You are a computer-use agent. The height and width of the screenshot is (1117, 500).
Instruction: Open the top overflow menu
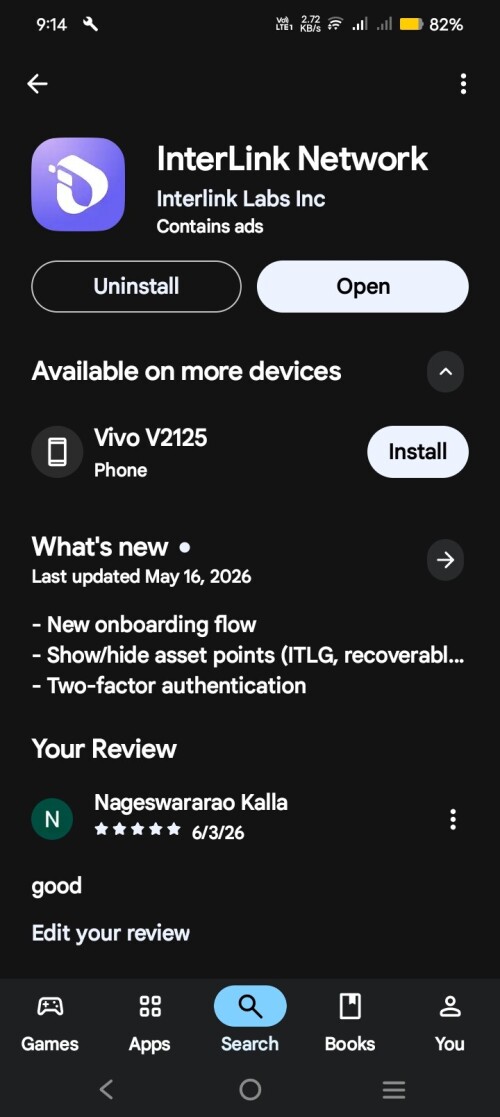coord(463,84)
